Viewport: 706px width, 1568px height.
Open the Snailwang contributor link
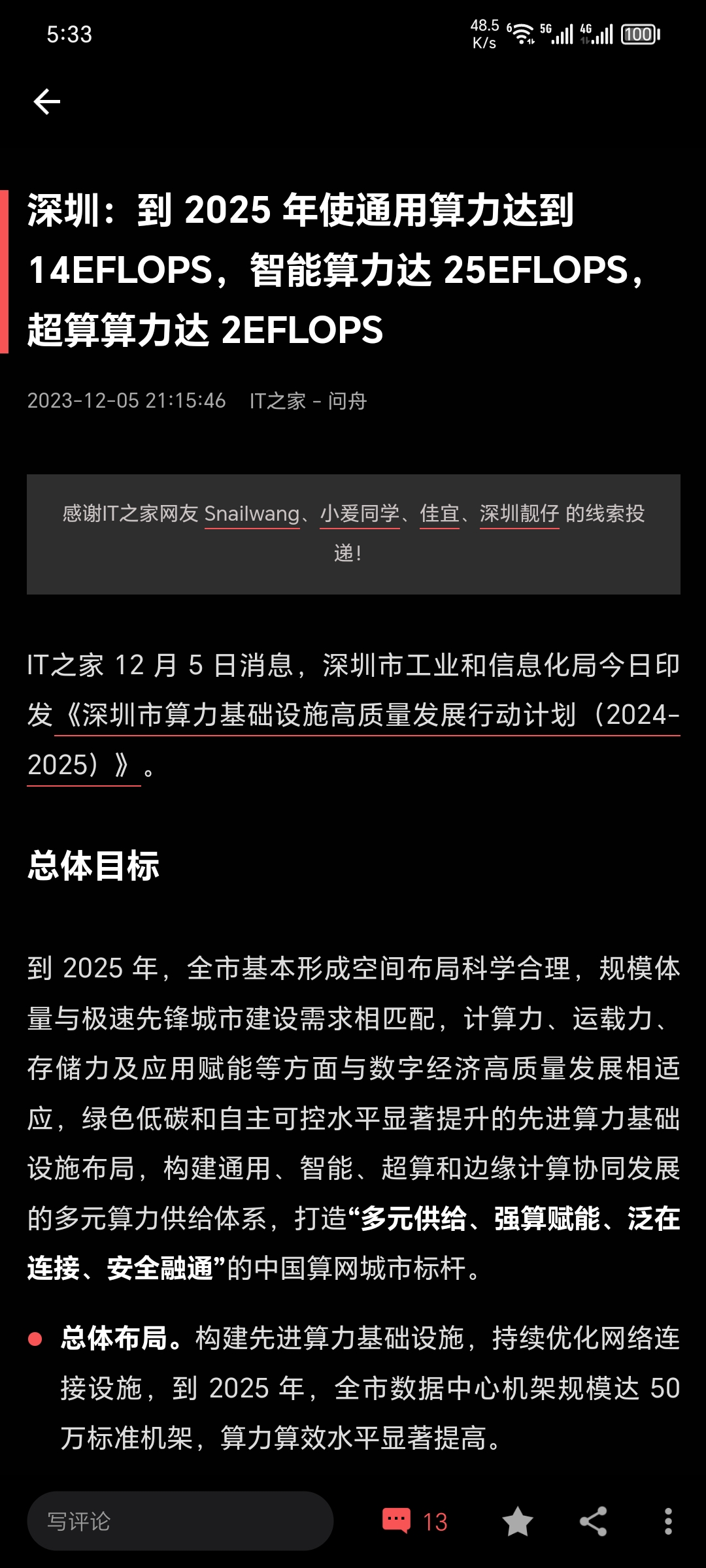251,515
